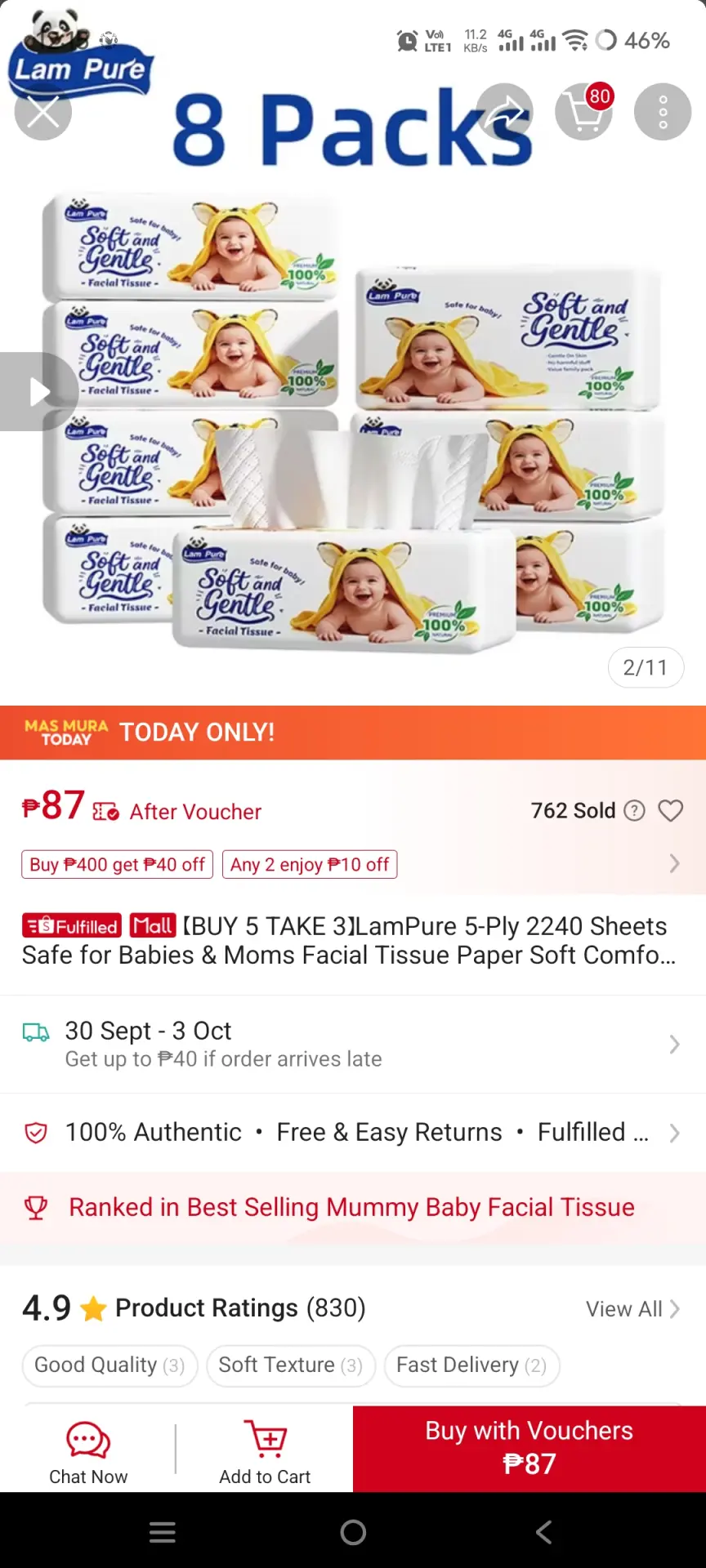Filter reviews by Soft Texture

(x=291, y=1365)
